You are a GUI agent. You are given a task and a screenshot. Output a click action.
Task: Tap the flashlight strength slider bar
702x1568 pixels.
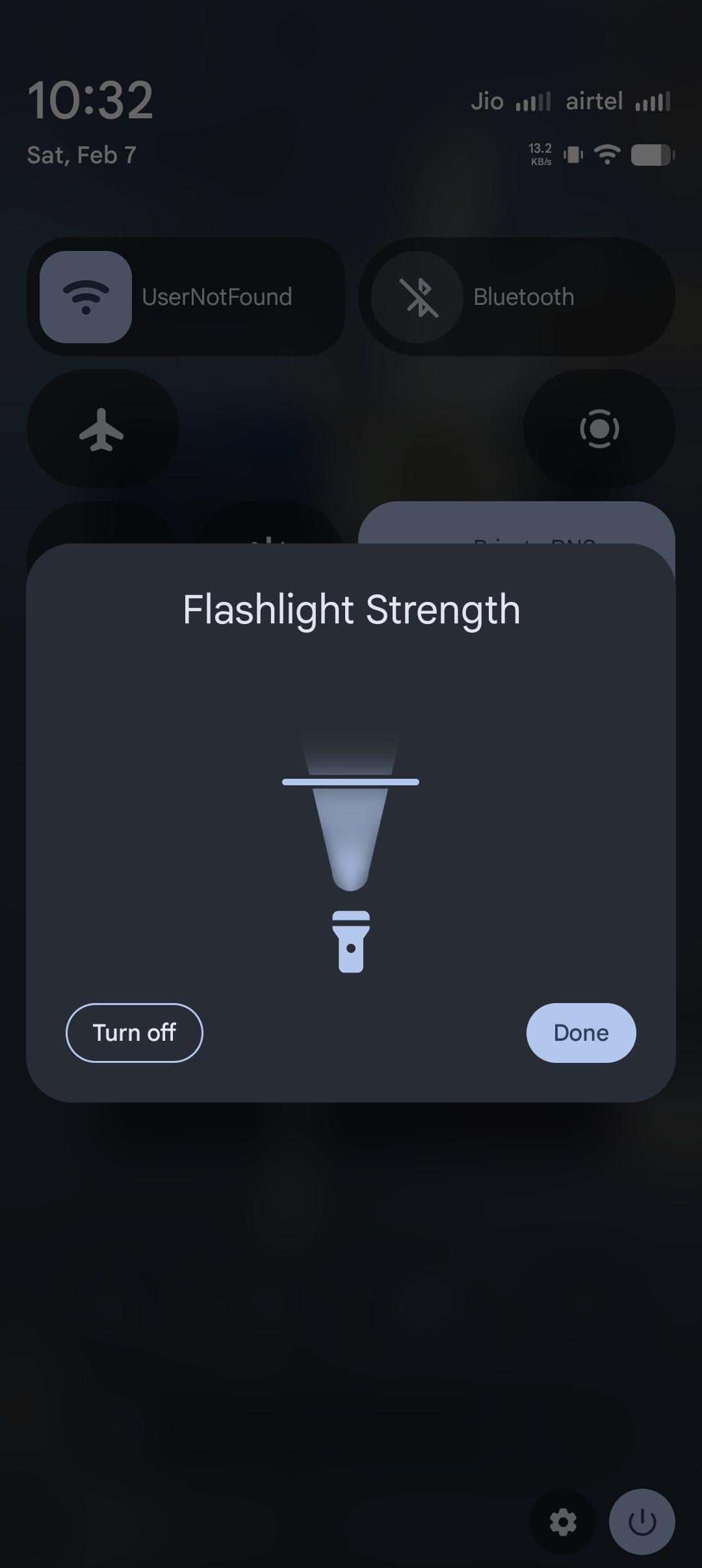(350, 782)
